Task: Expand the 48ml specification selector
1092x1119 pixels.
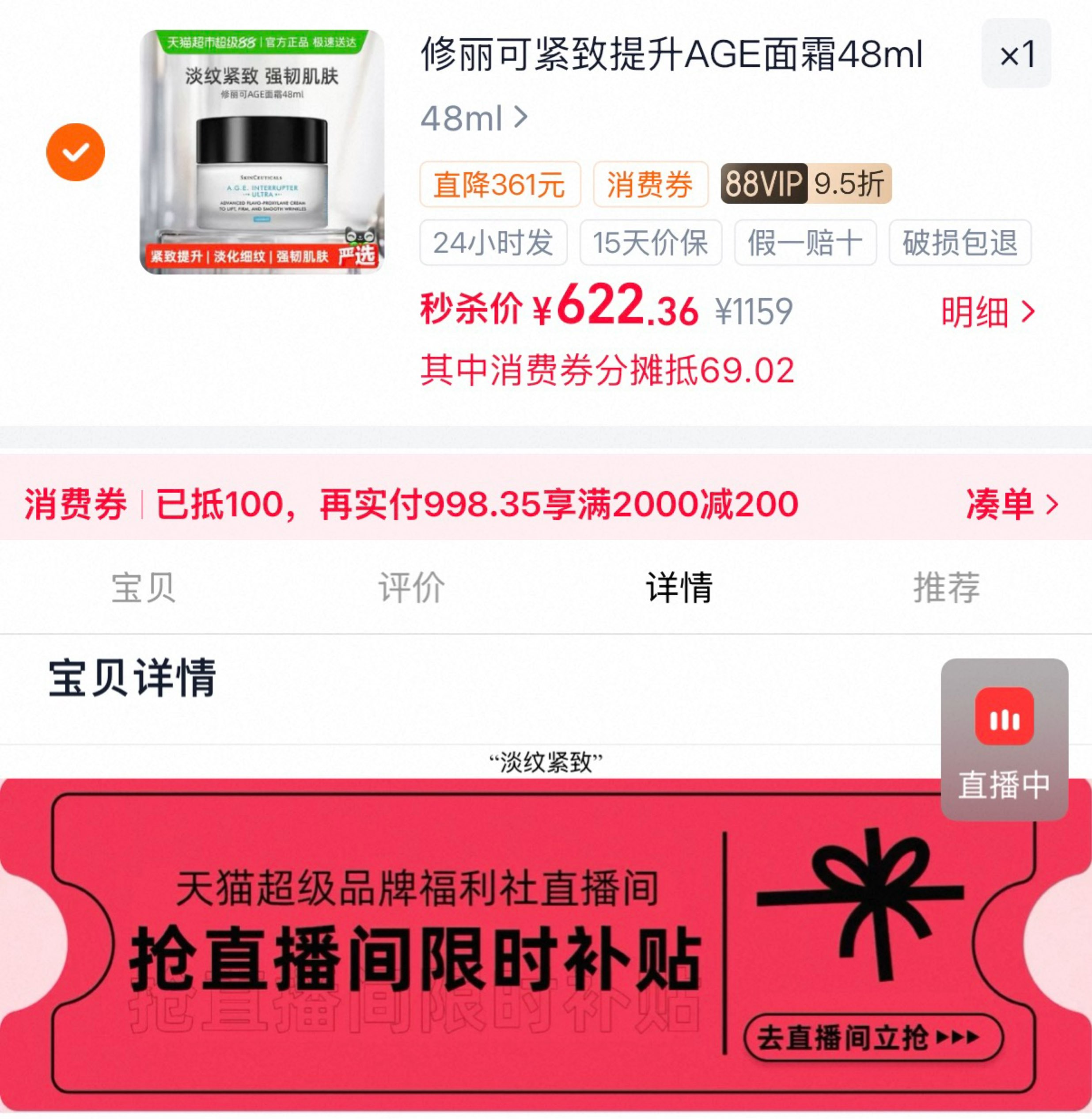Action: [474, 118]
